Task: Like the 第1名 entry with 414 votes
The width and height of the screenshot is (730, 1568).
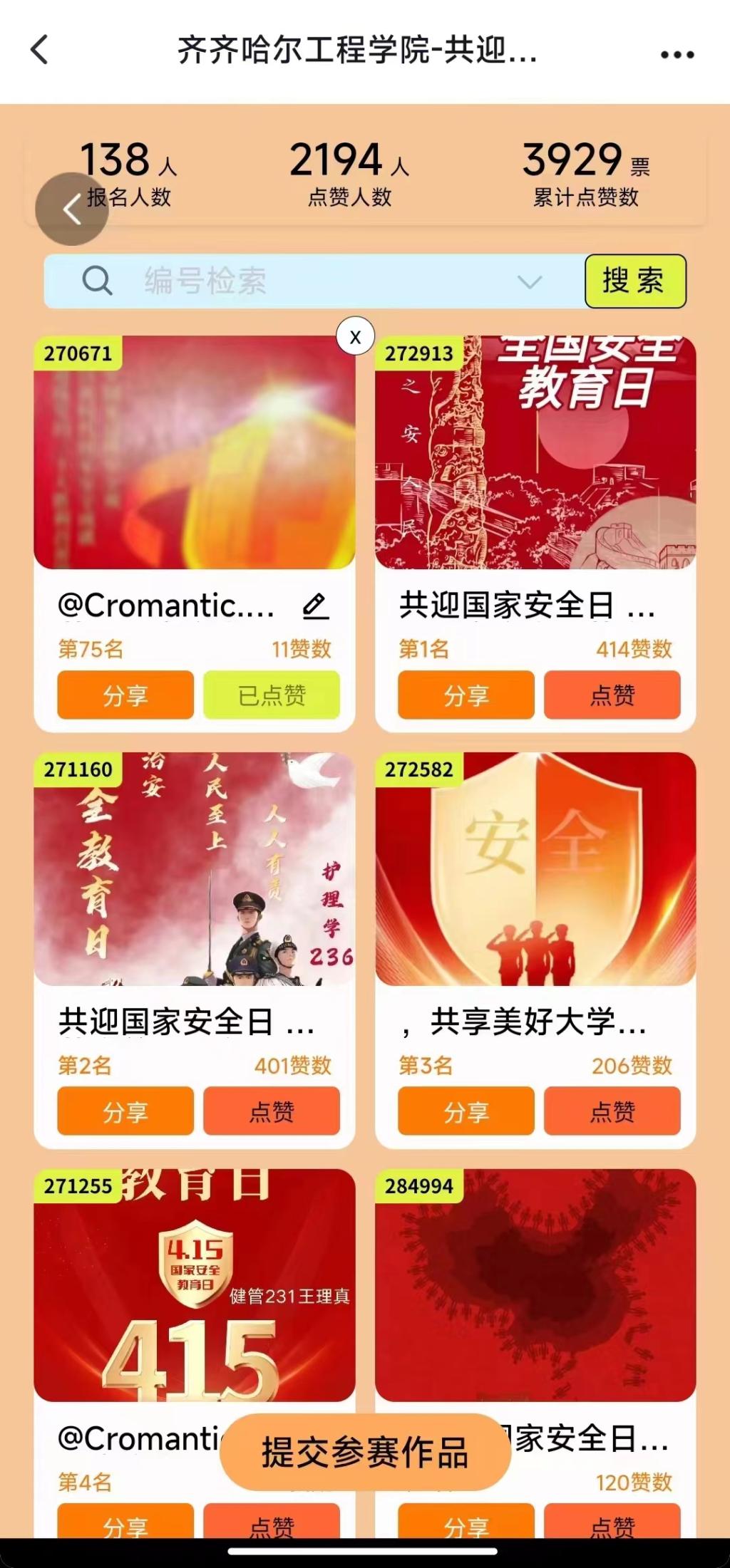Action: coord(612,695)
